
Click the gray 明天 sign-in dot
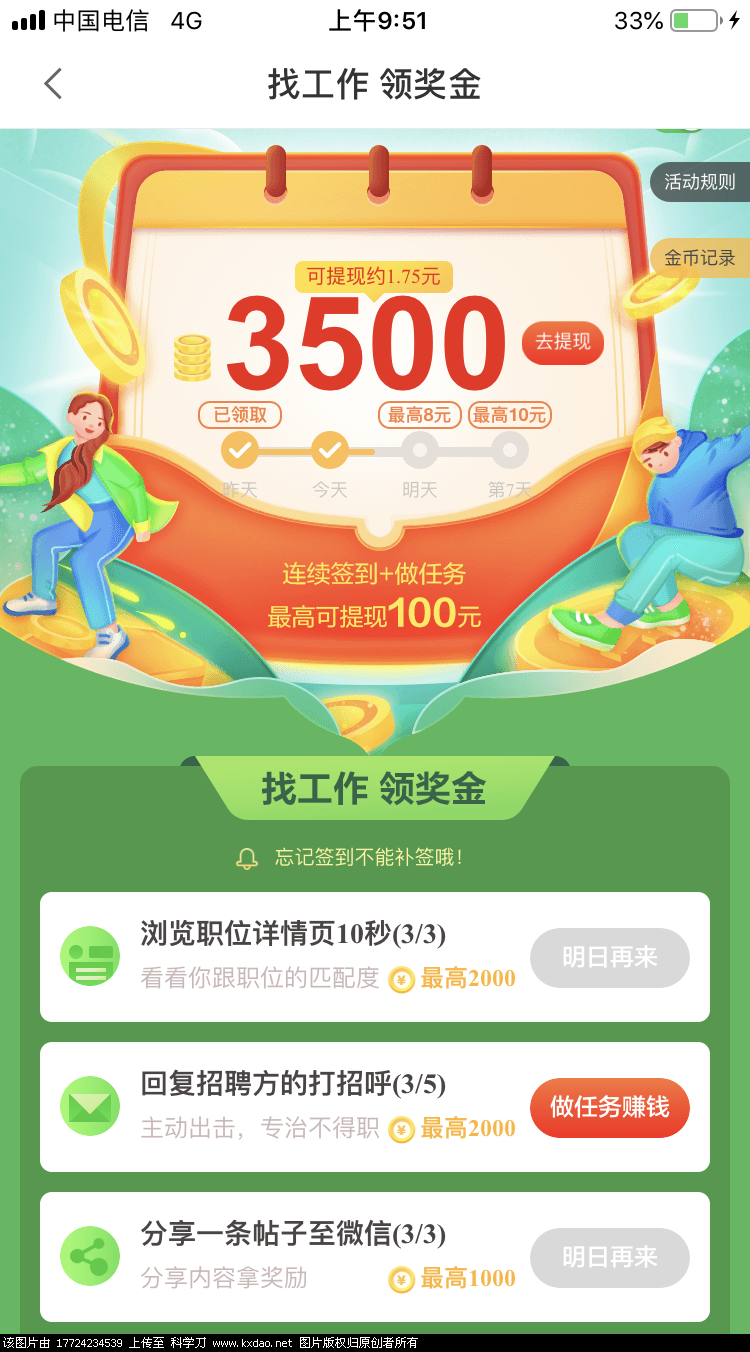pos(420,450)
